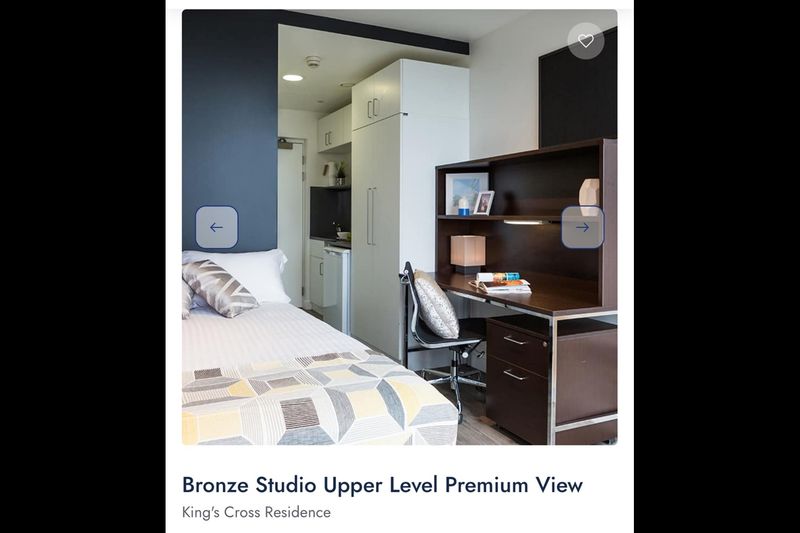Viewport: 800px width, 533px height.
Task: Save this studio with the heart icon
Action: click(586, 41)
